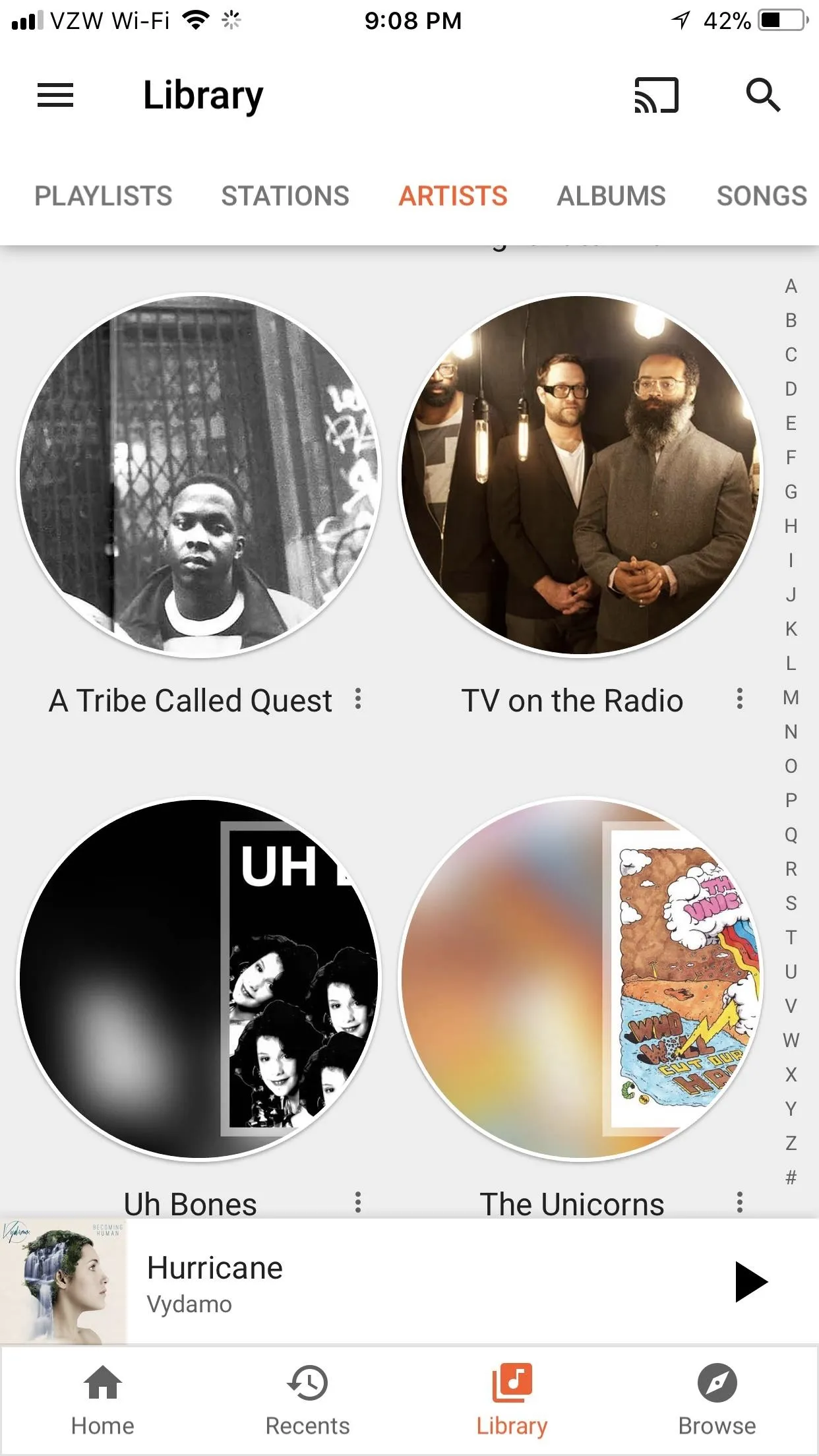The width and height of the screenshot is (819, 1456).
Task: Open options for A Tribe Called Quest
Action: tap(358, 699)
